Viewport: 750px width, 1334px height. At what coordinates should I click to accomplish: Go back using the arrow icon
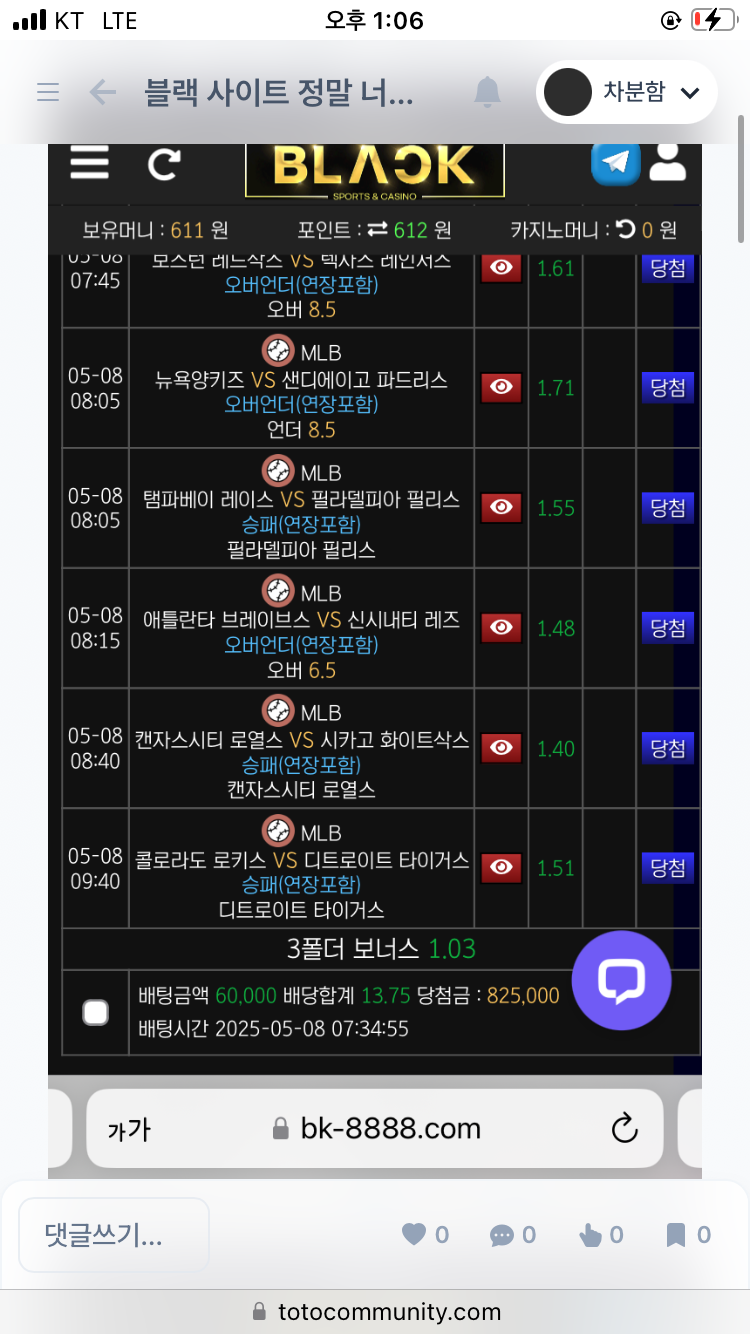[x=102, y=93]
